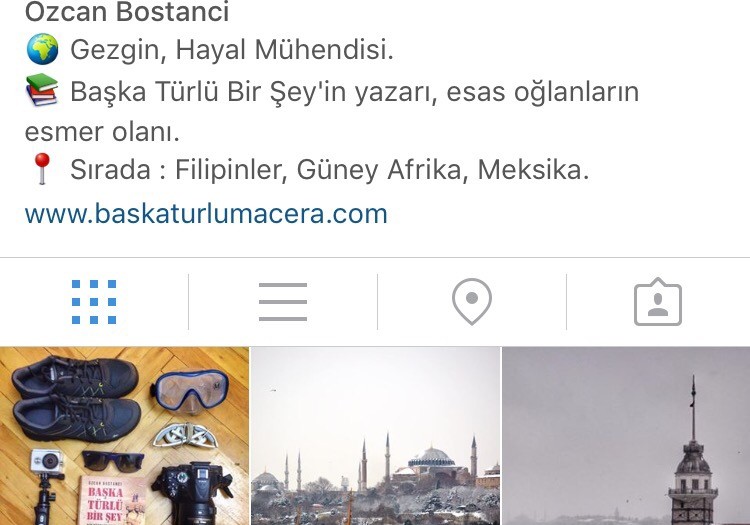Viewport: 750px width, 525px height.
Task: Open the travel gear and book photo
Action: [124, 436]
